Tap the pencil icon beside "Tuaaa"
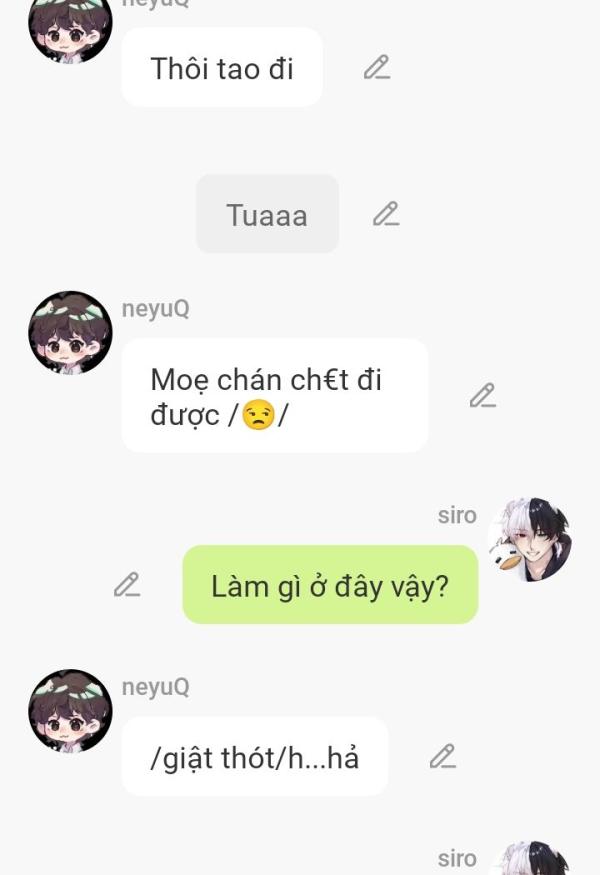The width and height of the screenshot is (600, 875). click(386, 214)
